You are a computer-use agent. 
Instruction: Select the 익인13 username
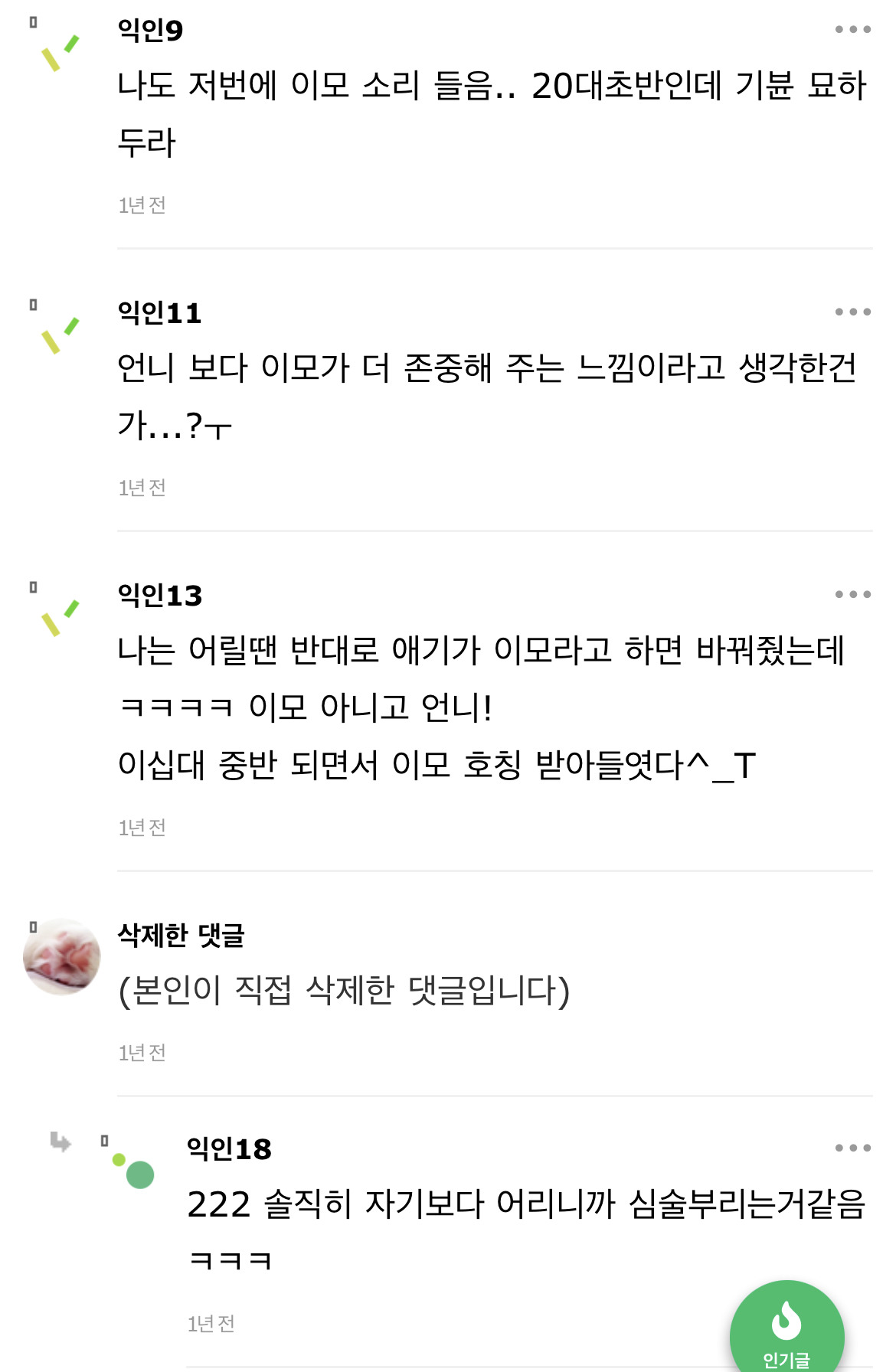point(159,596)
